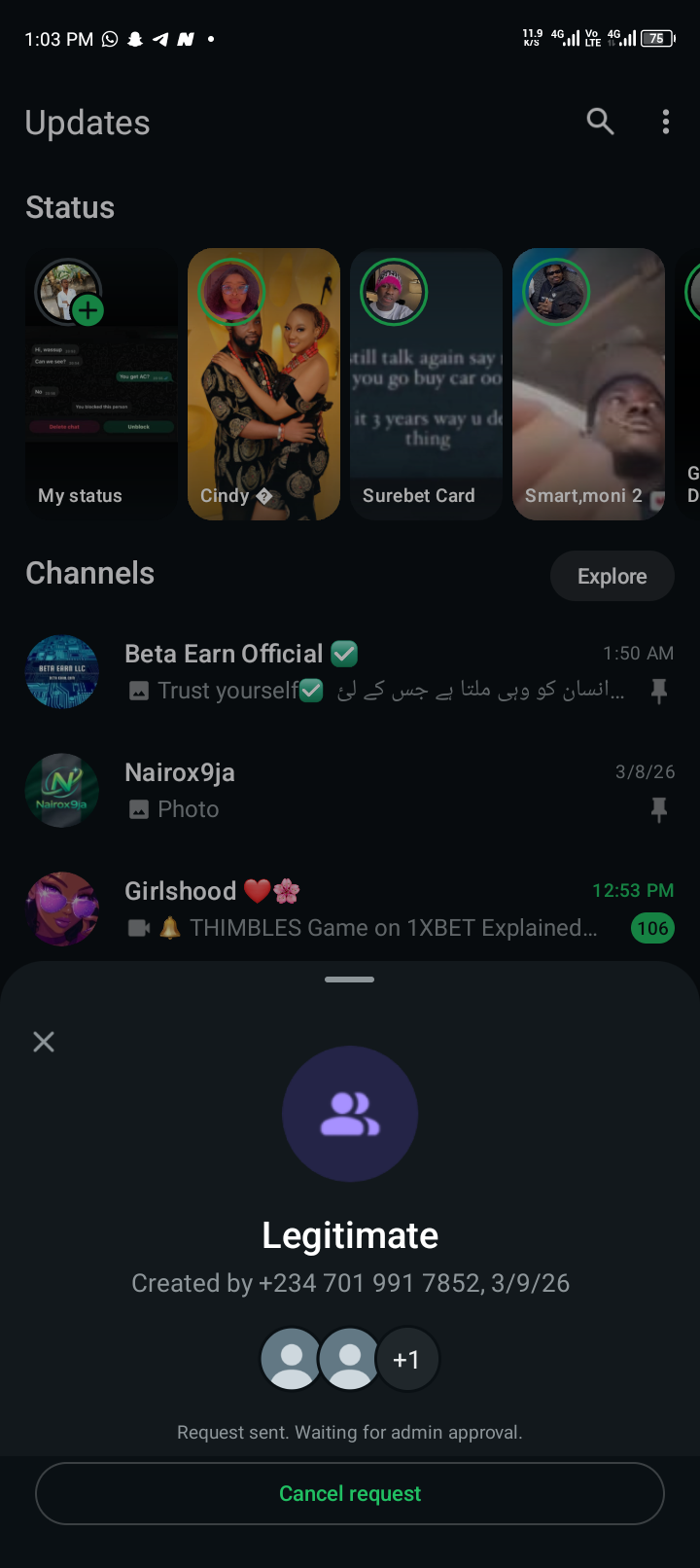Viewport: 700px width, 1568px height.
Task: View Surebet Card's status
Action: click(426, 384)
